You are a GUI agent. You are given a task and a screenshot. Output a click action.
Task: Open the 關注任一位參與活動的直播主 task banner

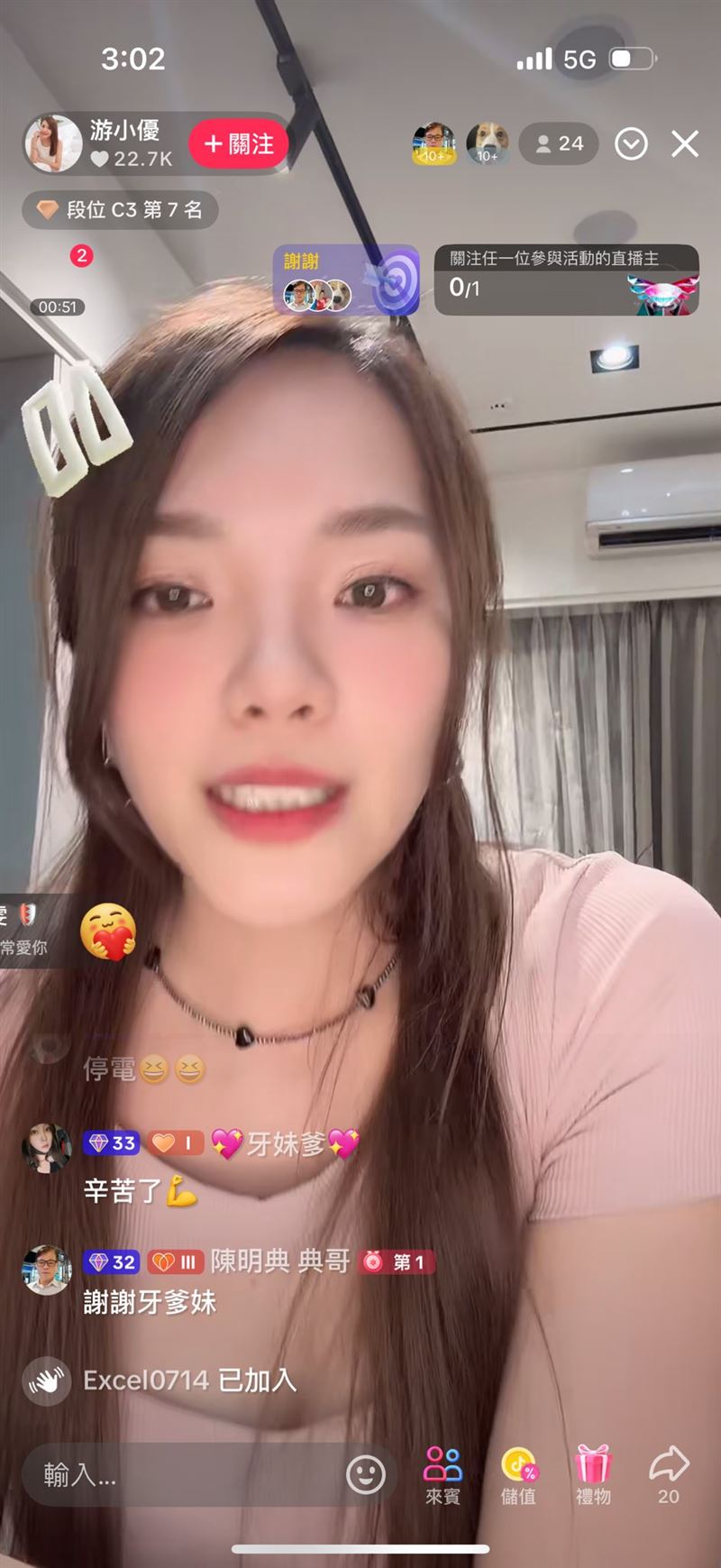(x=567, y=280)
